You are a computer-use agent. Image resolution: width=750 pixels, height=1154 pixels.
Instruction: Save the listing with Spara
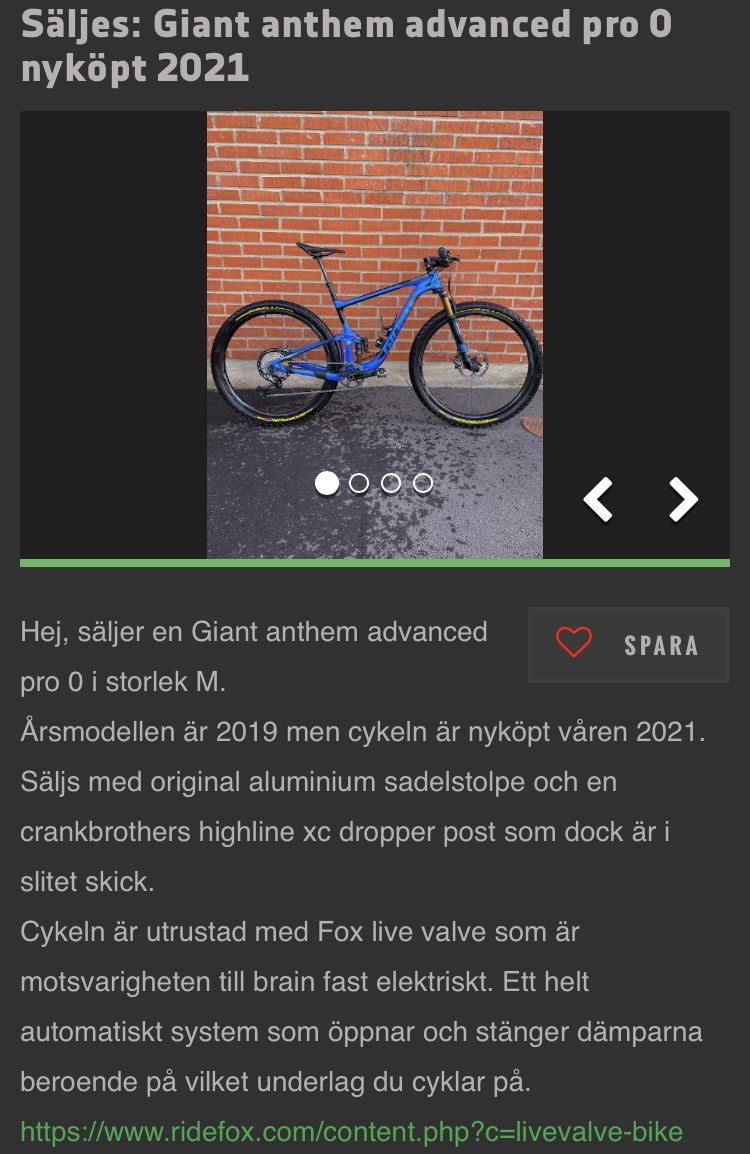tap(629, 644)
